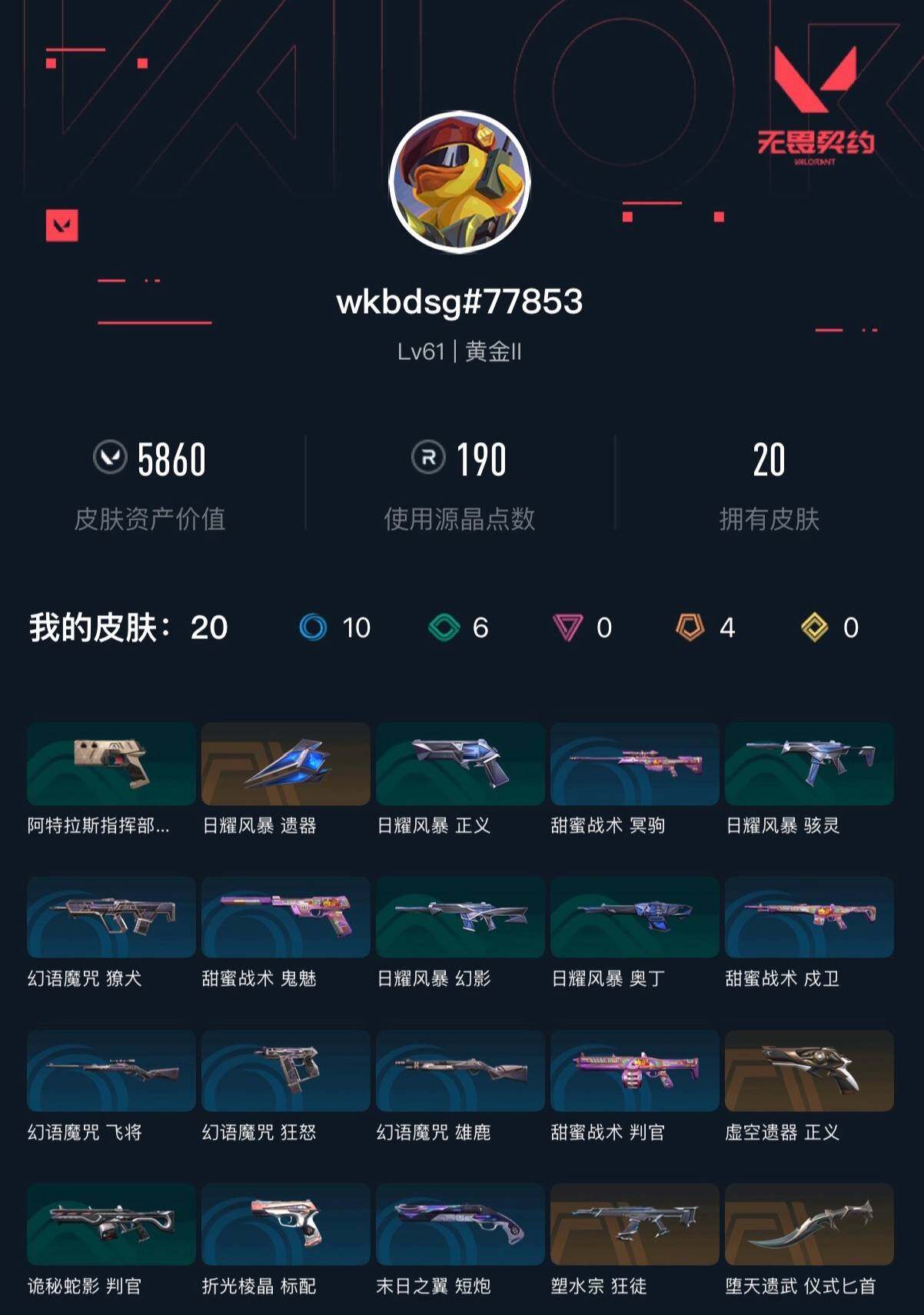Open the 堕天遗武 仪式匕首 knife skin

[x=808, y=1224]
